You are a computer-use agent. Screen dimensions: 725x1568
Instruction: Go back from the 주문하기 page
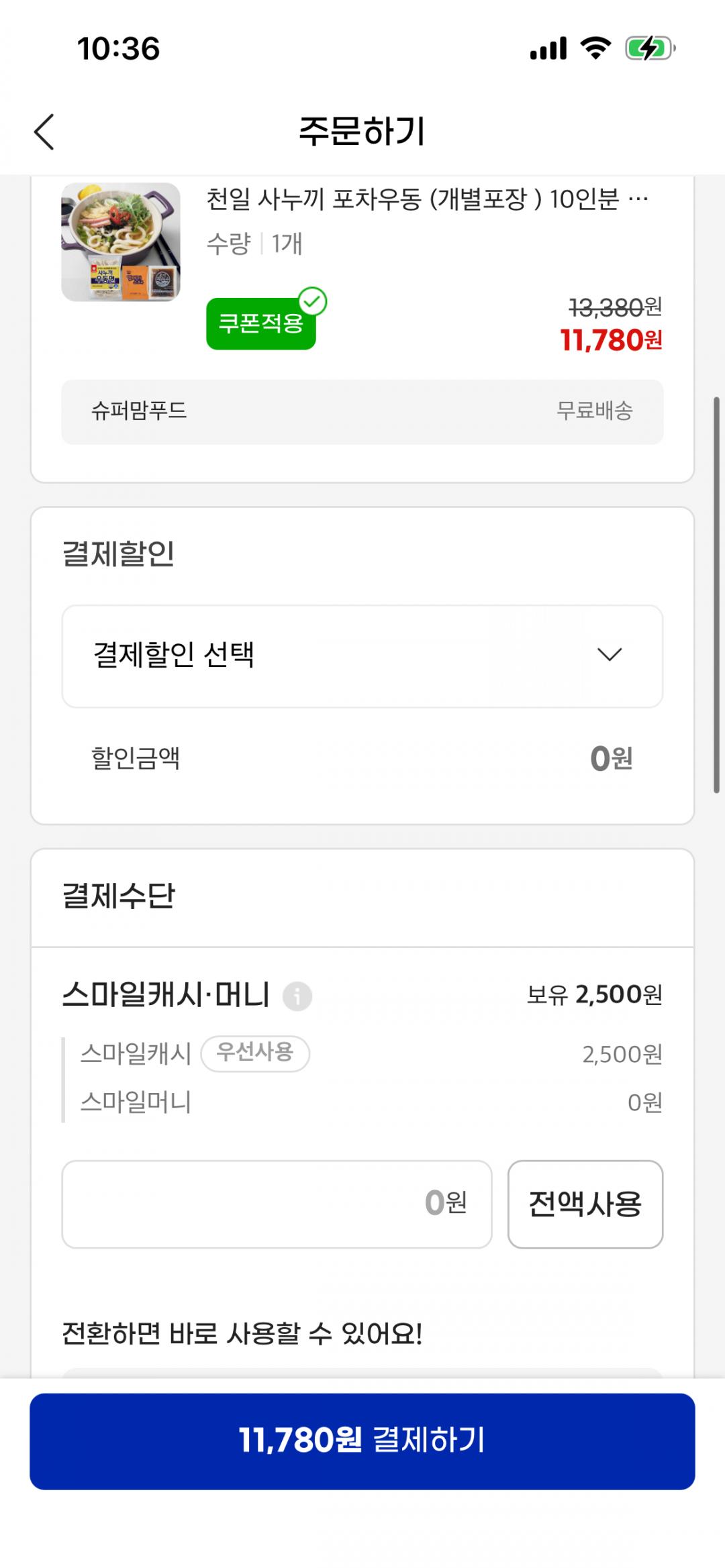44,132
